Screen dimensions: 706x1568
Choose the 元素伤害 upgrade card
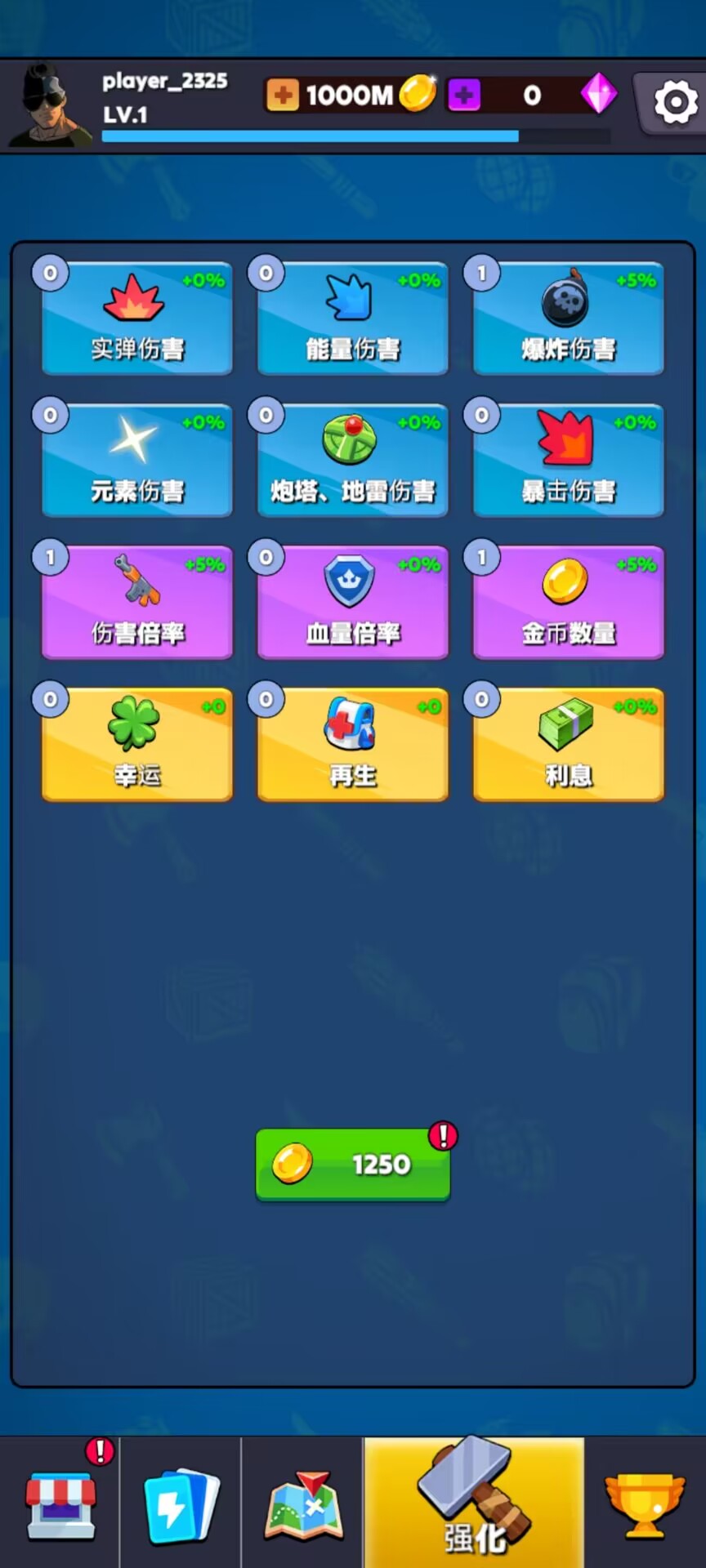(137, 461)
